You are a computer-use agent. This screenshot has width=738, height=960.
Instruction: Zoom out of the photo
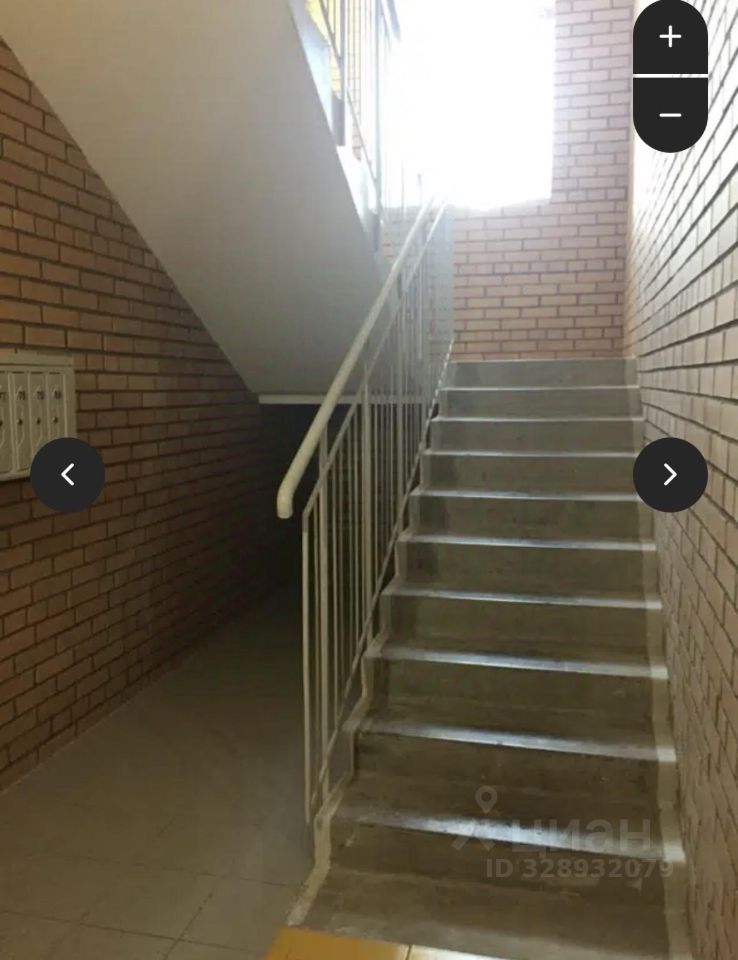click(x=670, y=114)
